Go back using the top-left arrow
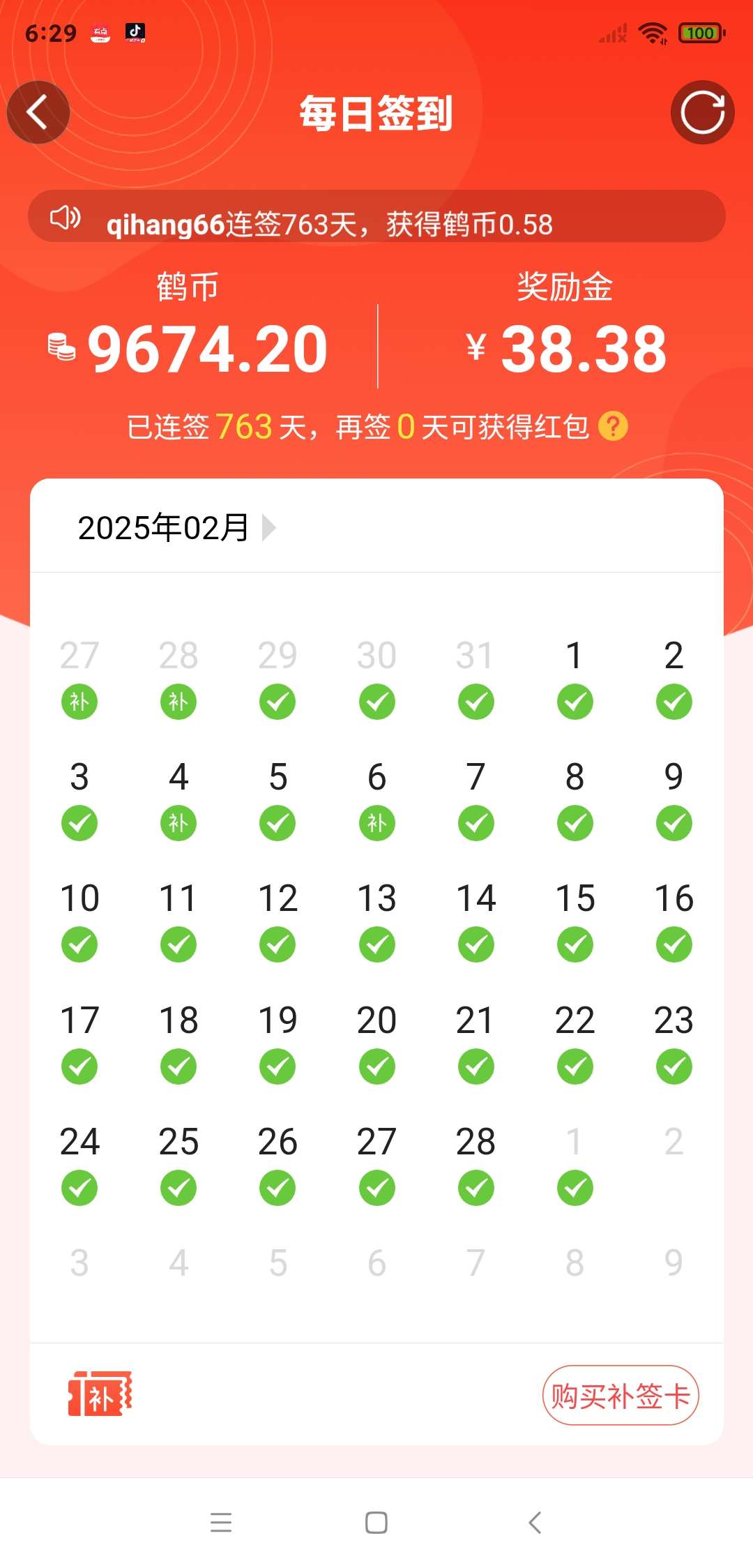 tap(38, 112)
